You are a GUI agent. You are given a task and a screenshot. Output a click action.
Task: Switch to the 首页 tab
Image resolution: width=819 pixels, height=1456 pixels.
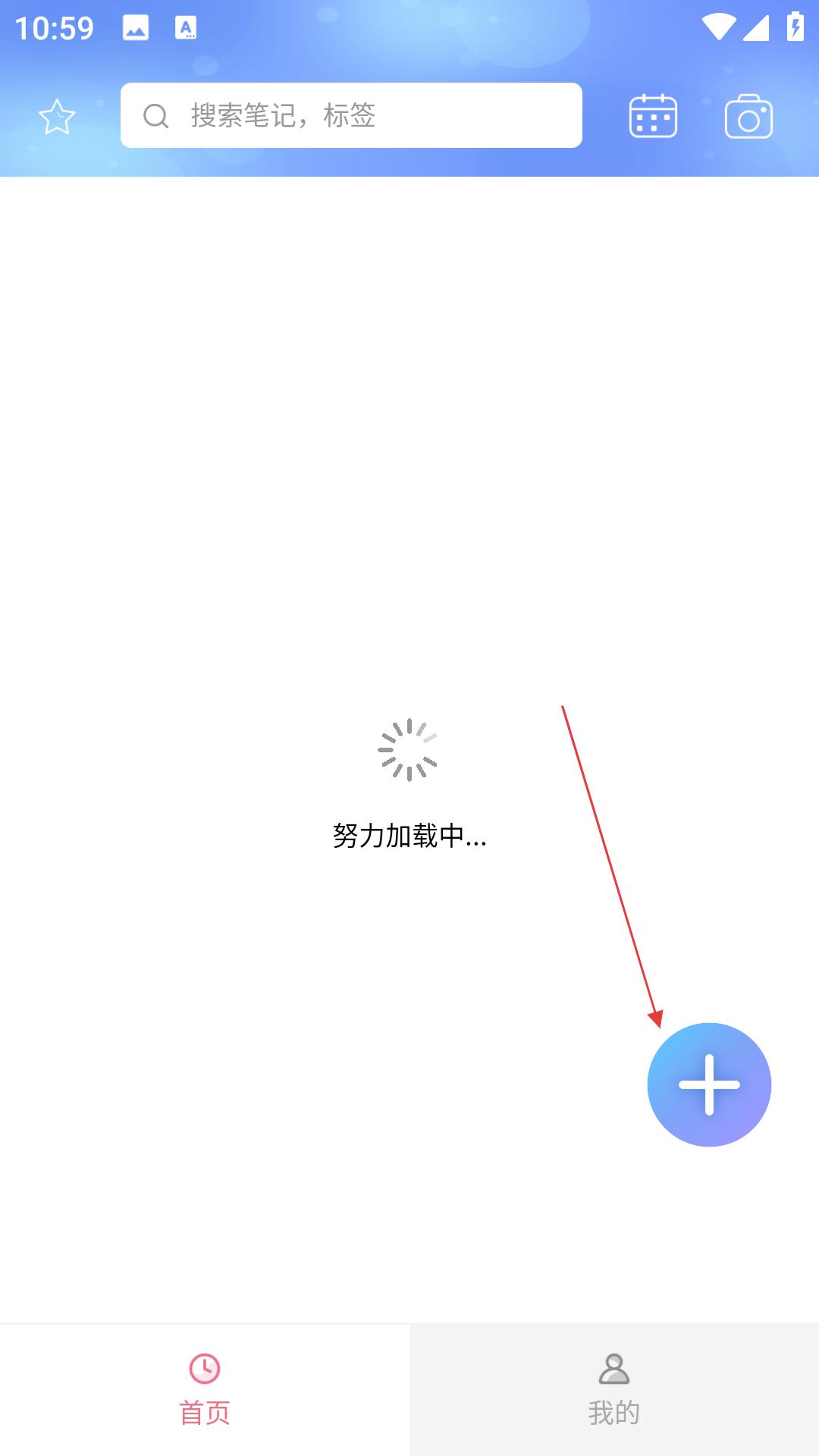click(x=205, y=1390)
